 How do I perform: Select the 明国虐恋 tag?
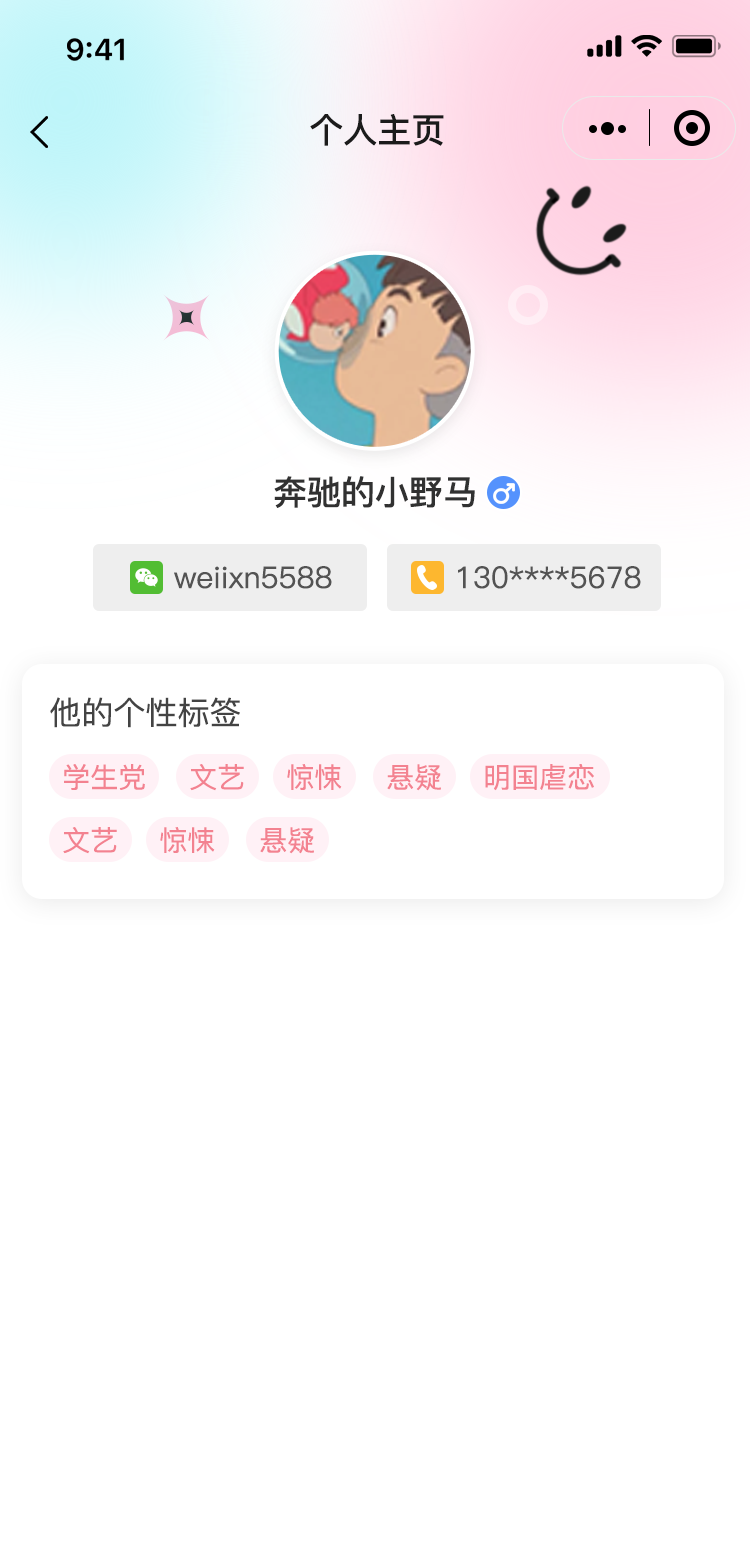(539, 777)
